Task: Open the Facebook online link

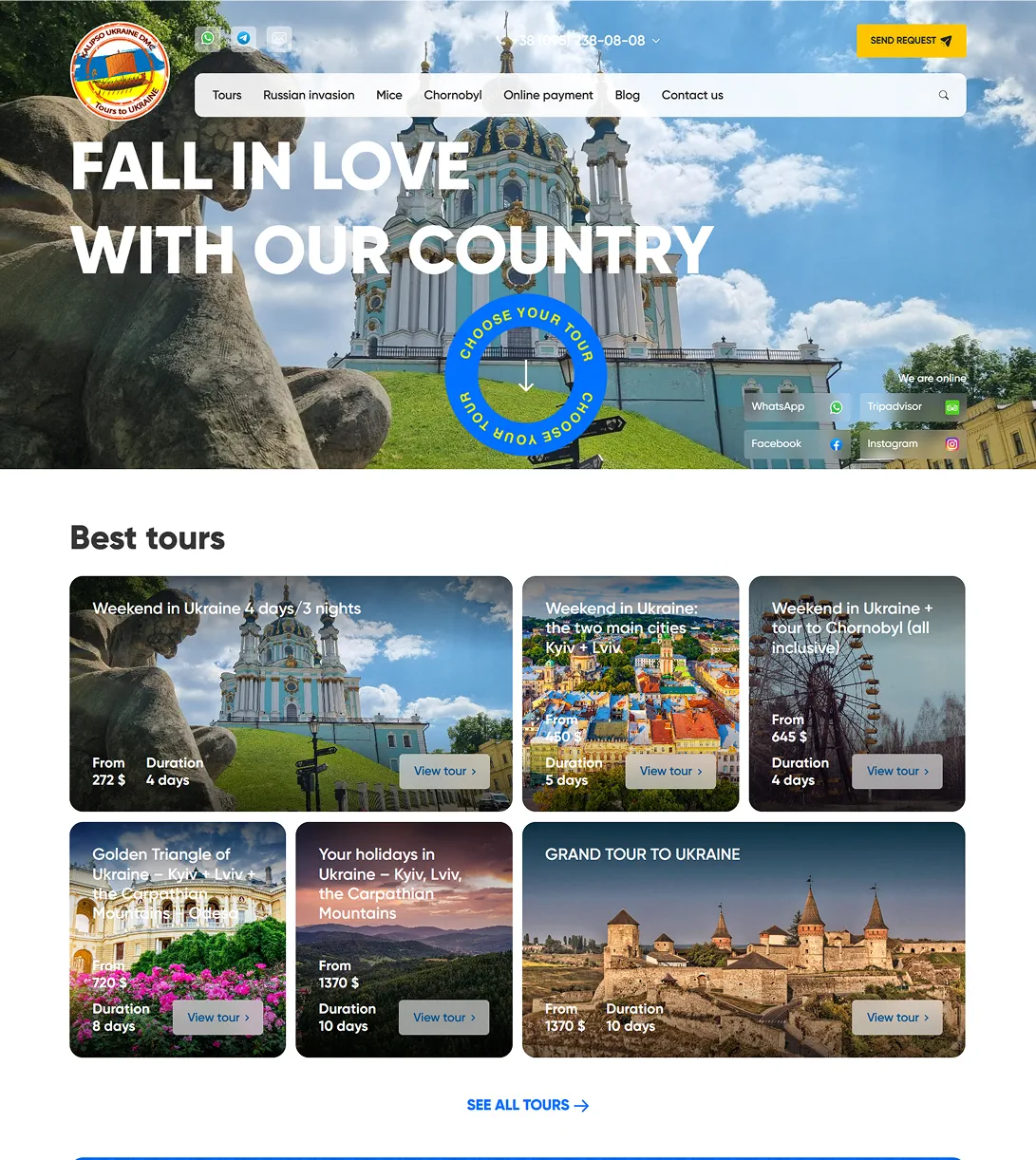Action: point(796,444)
